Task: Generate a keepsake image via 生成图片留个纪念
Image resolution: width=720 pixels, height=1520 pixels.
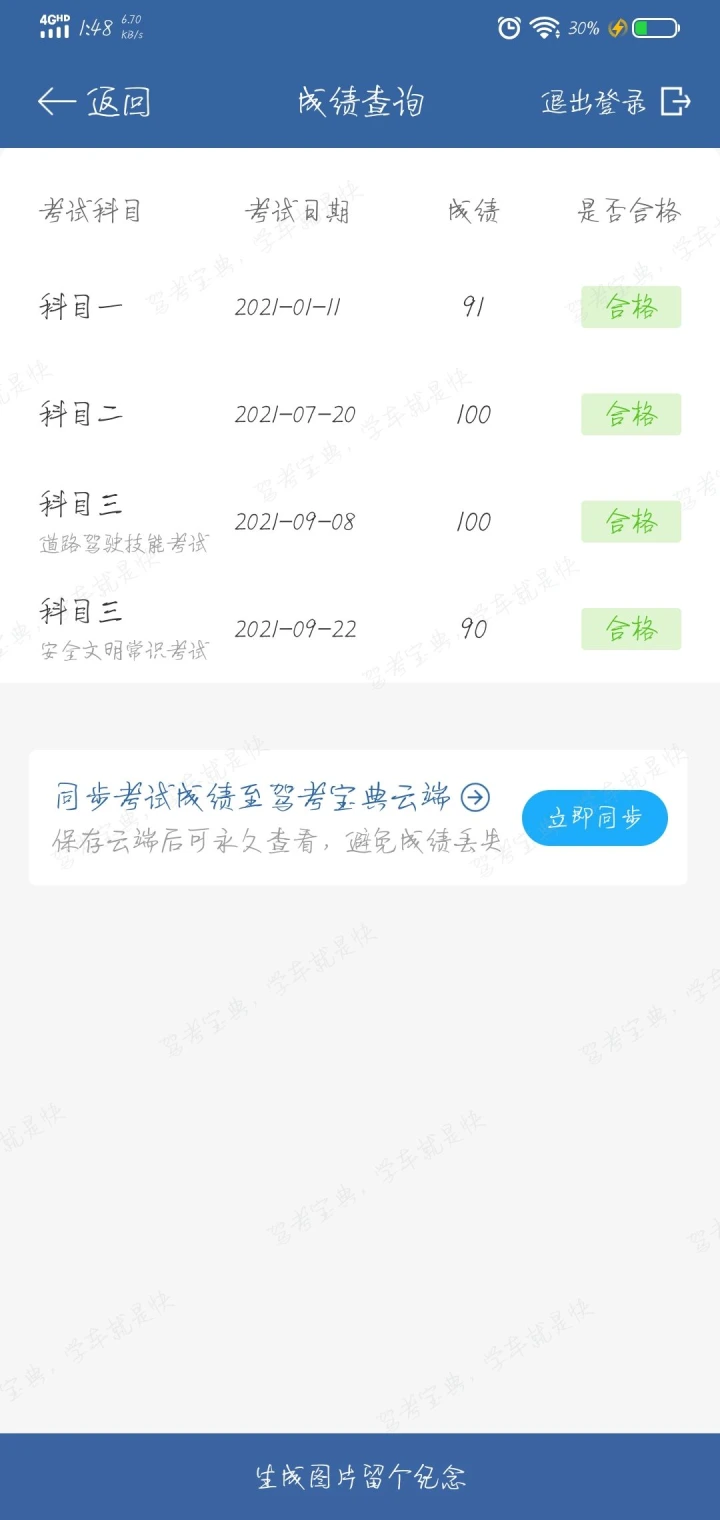Action: (360, 1477)
